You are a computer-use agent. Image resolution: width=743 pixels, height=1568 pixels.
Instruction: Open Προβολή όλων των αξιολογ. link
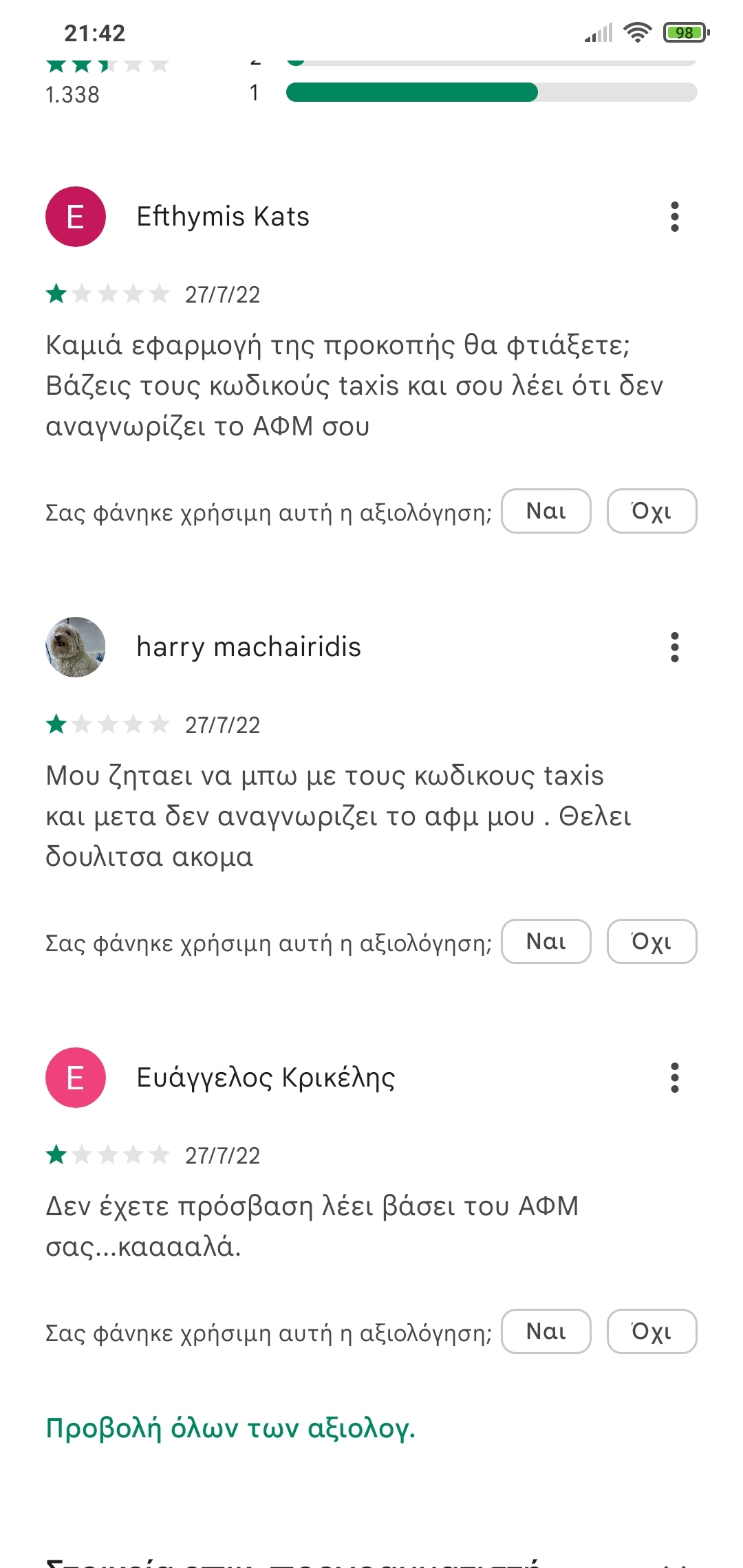230,1428
